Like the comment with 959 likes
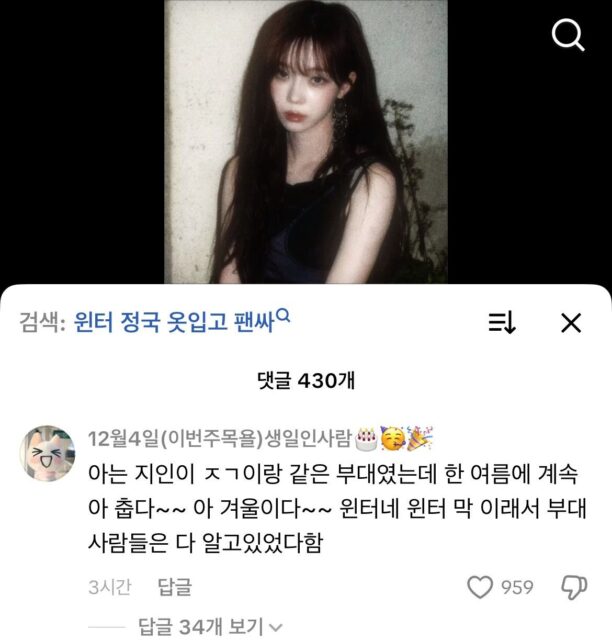This screenshot has width=612, height=640. click(482, 587)
